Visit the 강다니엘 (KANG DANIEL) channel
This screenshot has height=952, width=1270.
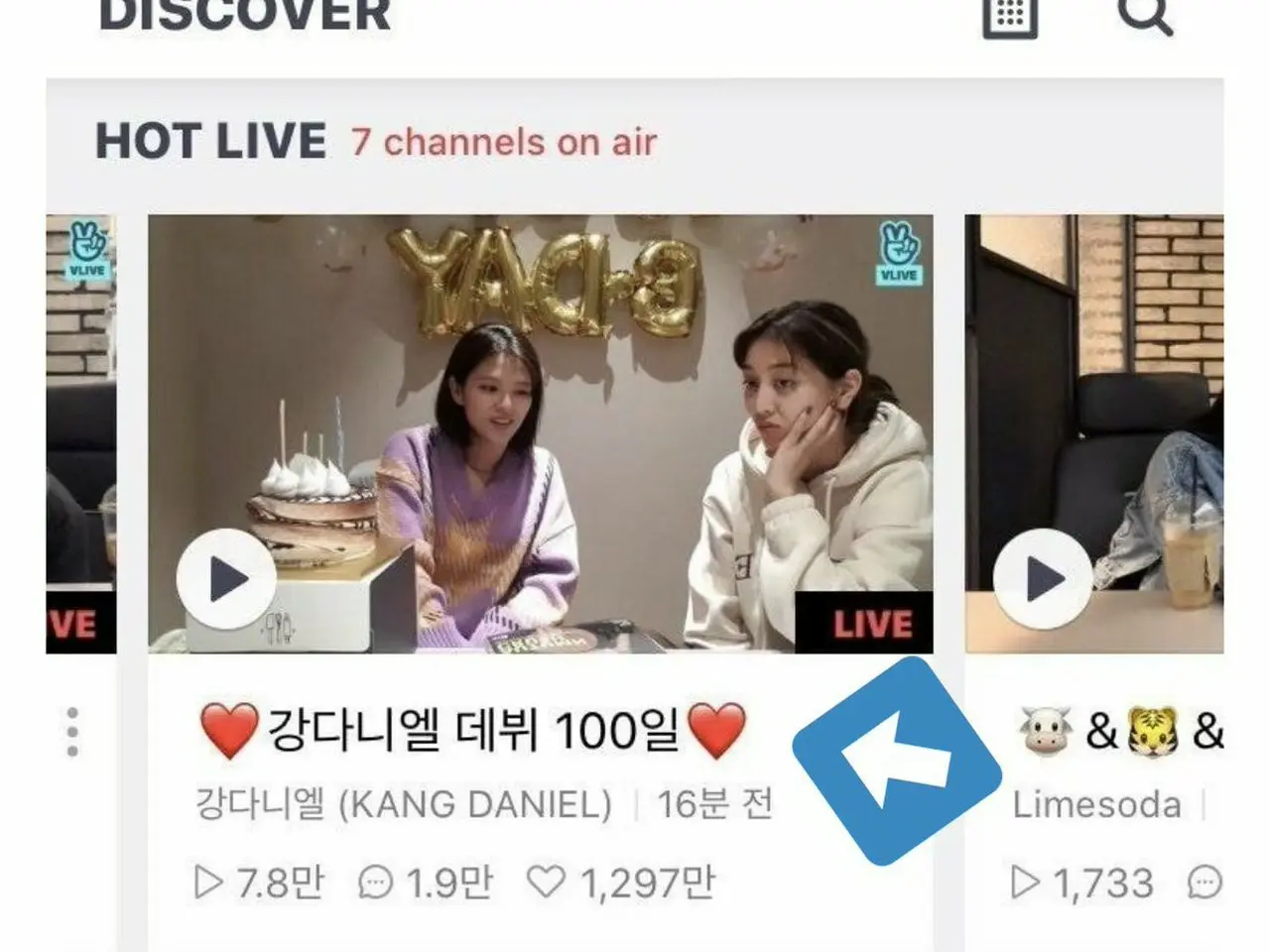pyautogui.click(x=403, y=804)
